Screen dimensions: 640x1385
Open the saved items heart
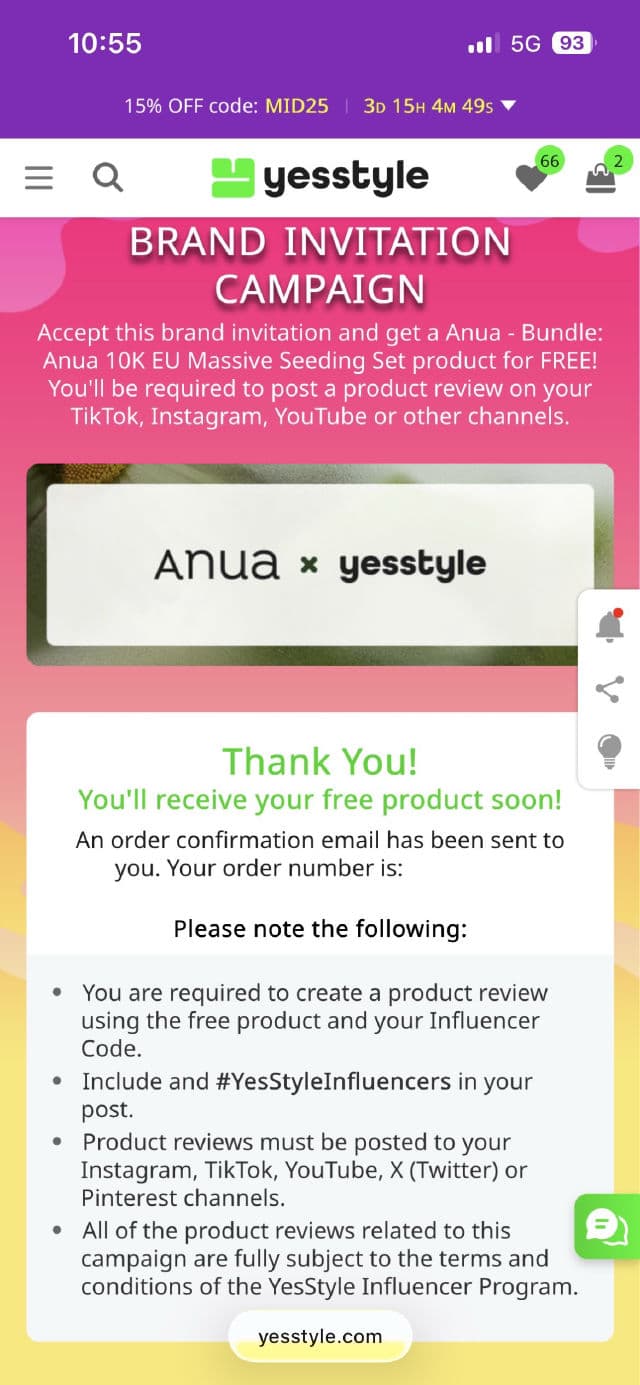point(531,178)
